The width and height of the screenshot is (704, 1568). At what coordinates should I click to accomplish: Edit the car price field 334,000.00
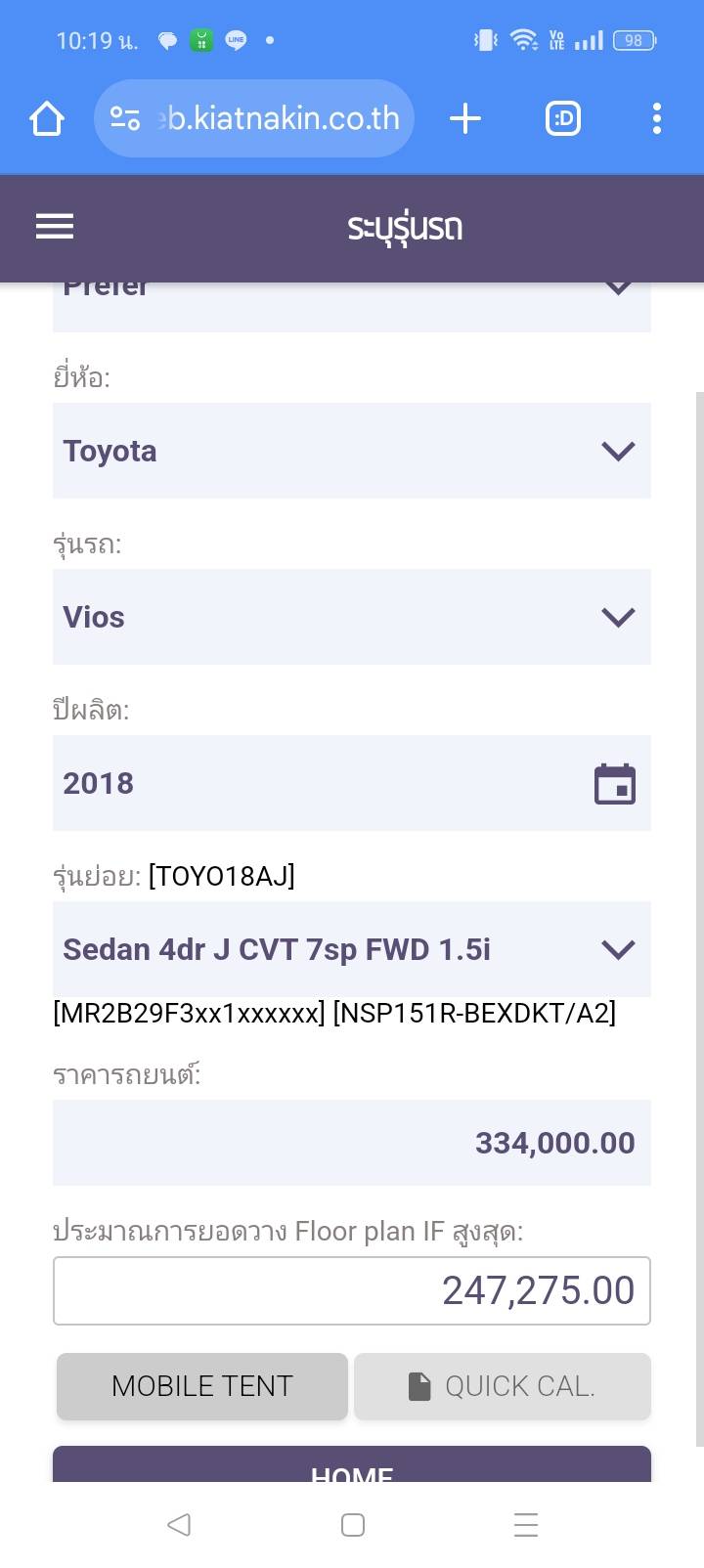[352, 1142]
